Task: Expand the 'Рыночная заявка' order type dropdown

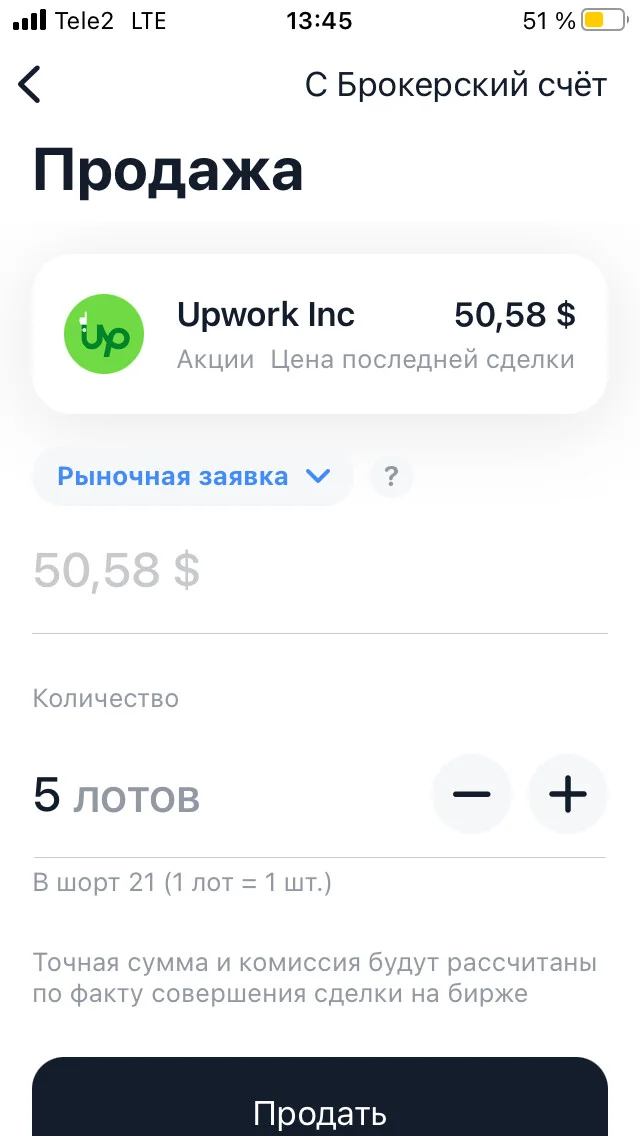Action: 193,477
